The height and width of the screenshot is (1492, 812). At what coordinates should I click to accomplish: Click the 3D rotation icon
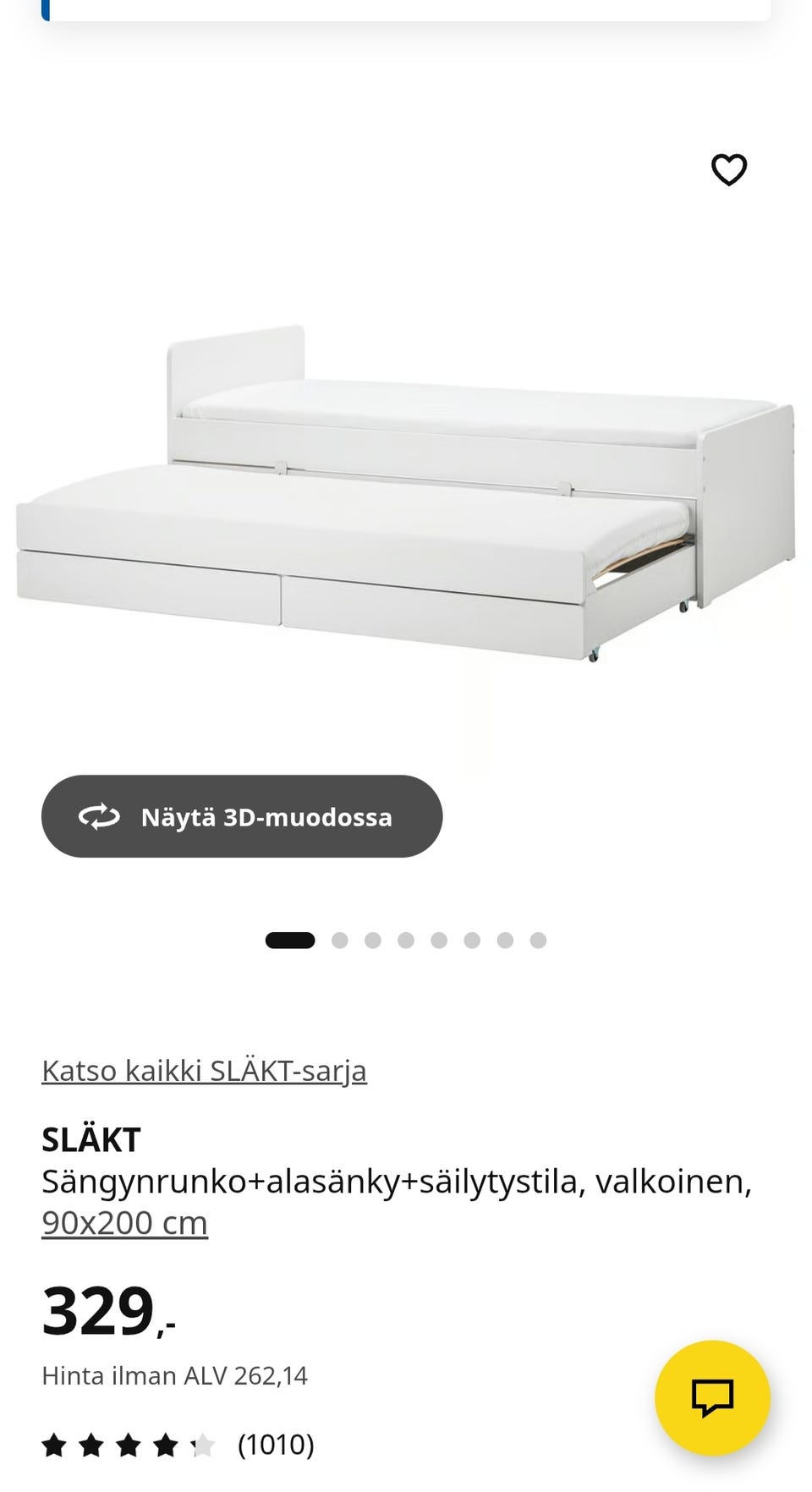[99, 816]
